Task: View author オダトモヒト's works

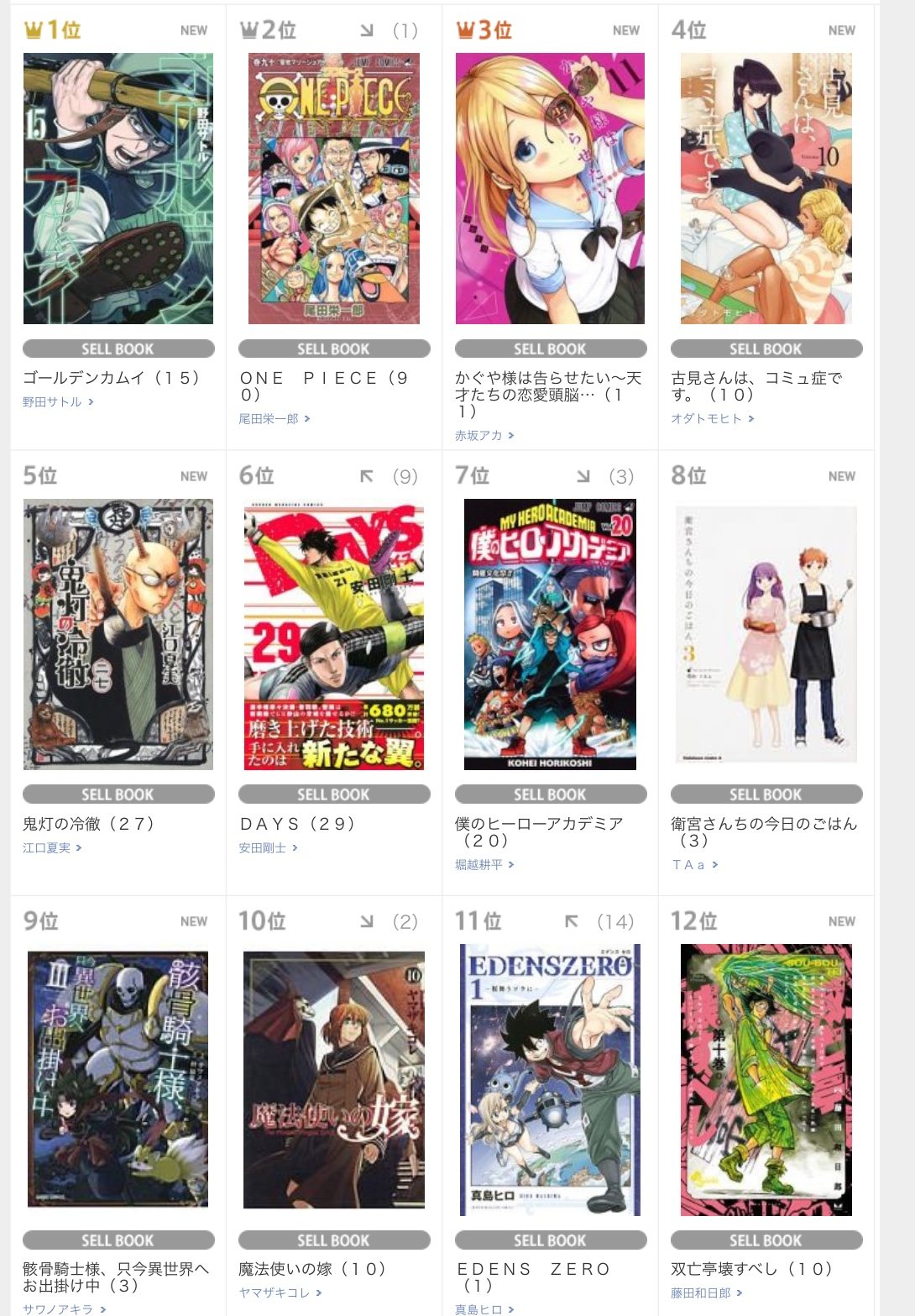Action: [x=707, y=419]
